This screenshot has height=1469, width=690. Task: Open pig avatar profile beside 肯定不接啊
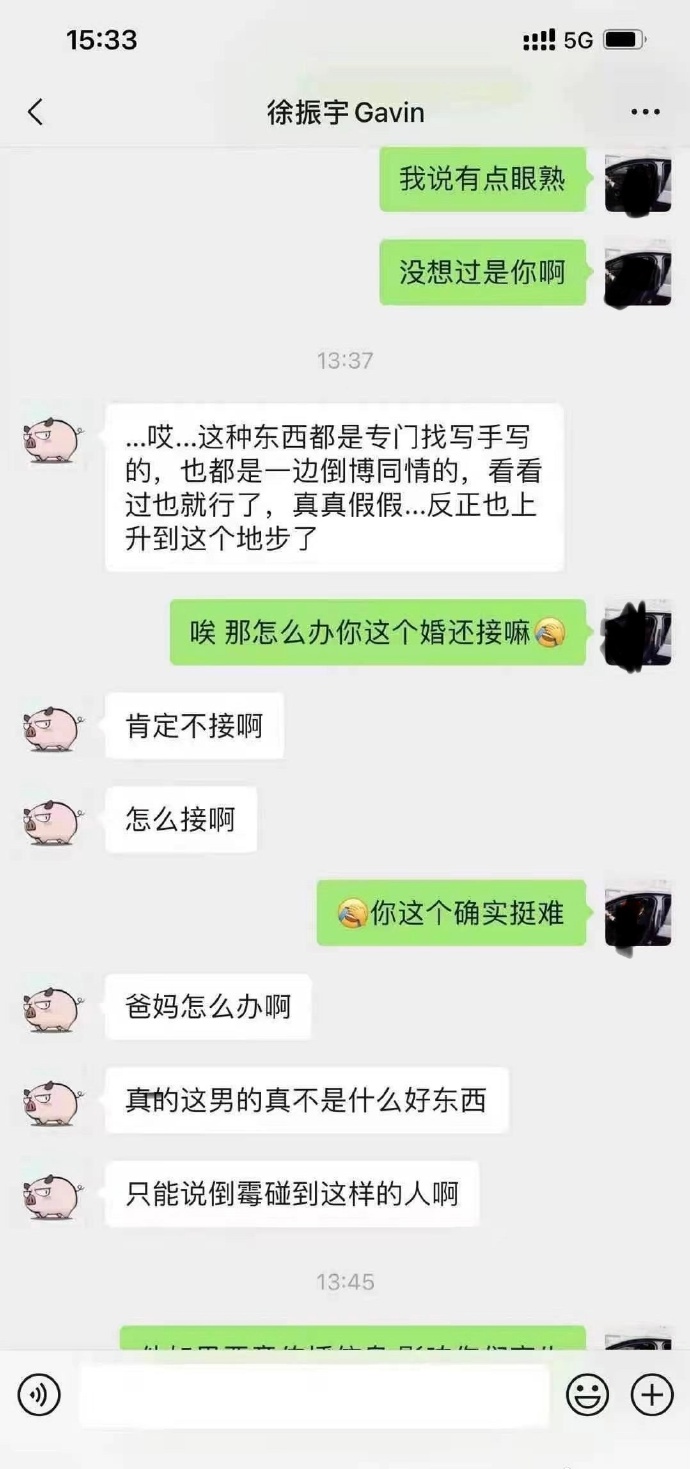[x=52, y=727]
